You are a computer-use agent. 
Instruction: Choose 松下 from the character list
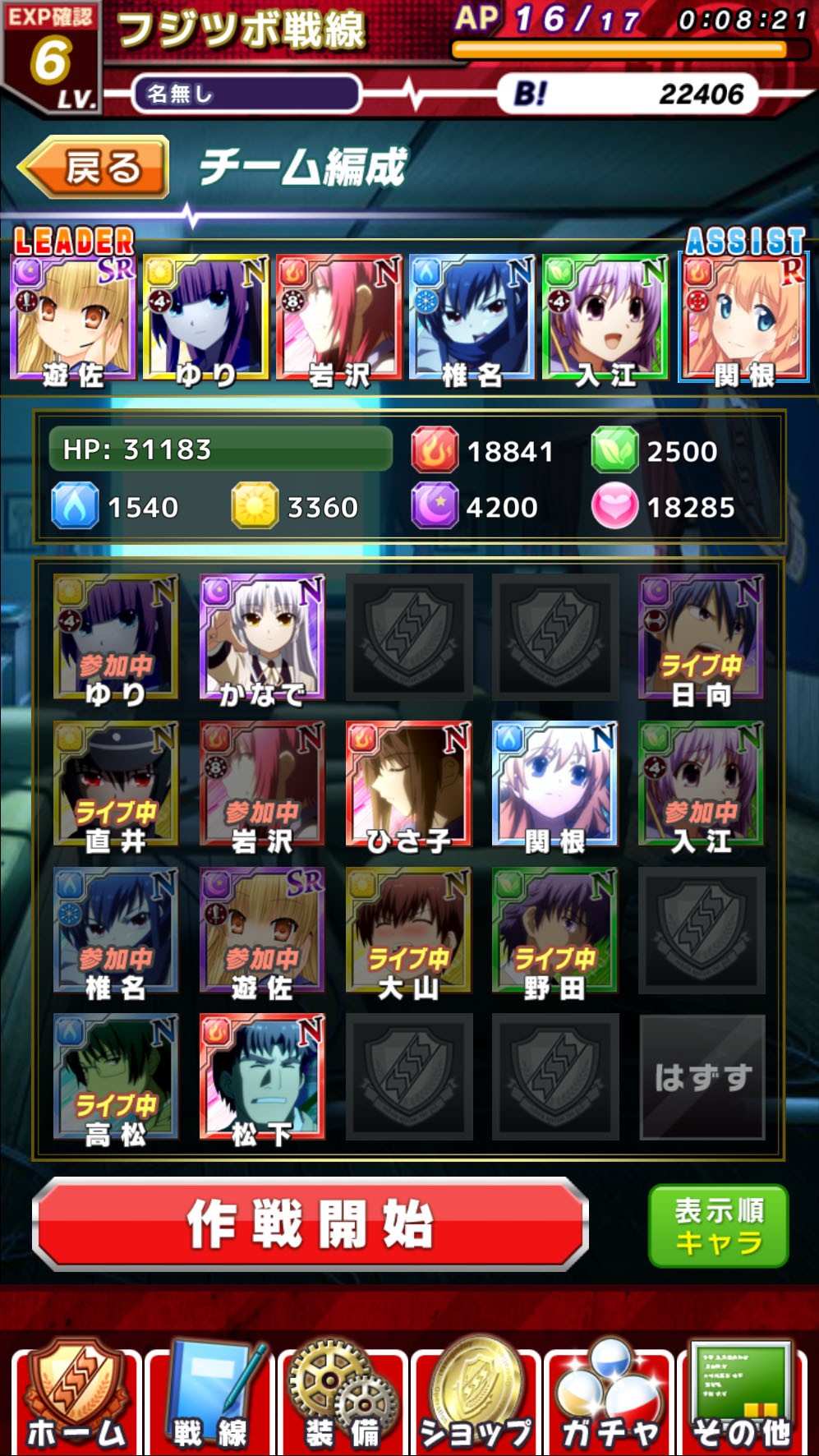coord(262,1077)
